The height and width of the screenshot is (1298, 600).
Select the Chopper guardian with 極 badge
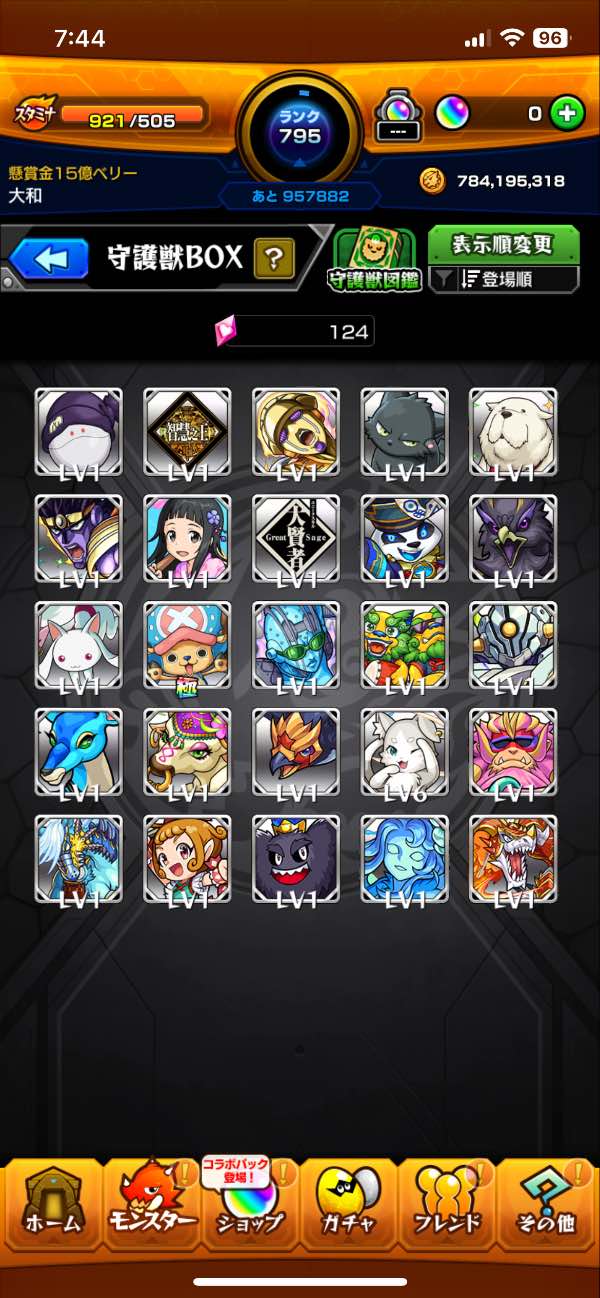pyautogui.click(x=187, y=645)
